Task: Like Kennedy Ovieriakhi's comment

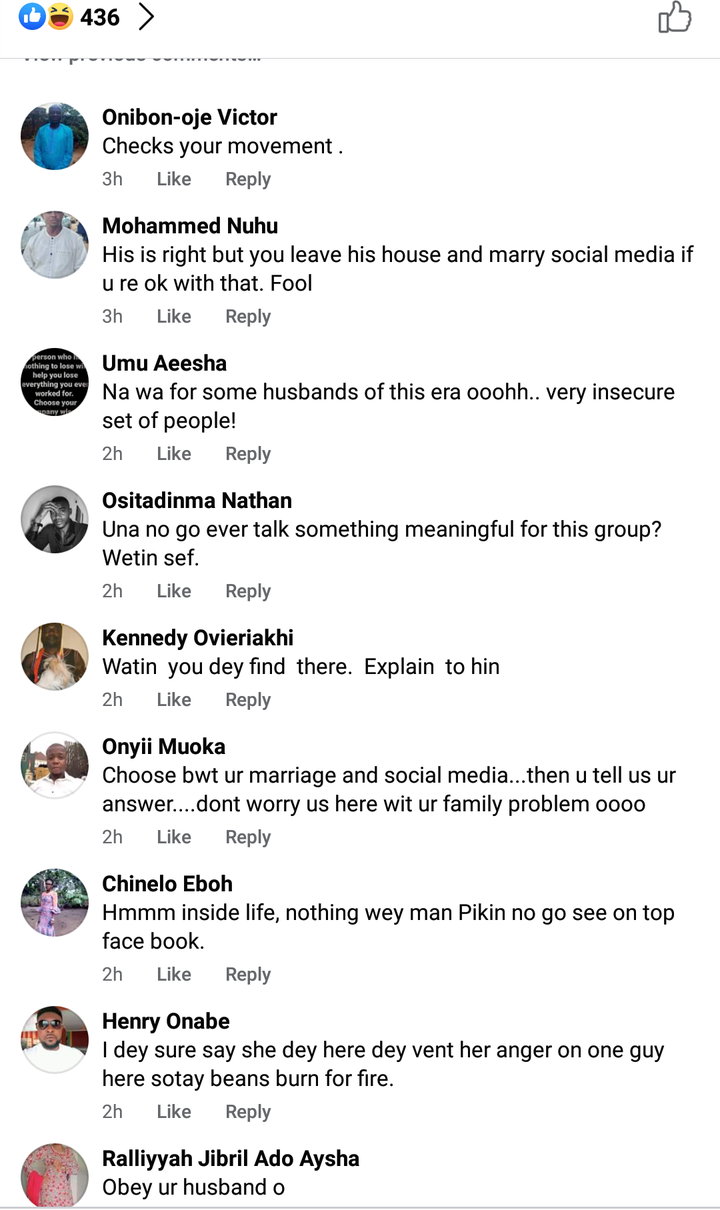Action: point(174,700)
